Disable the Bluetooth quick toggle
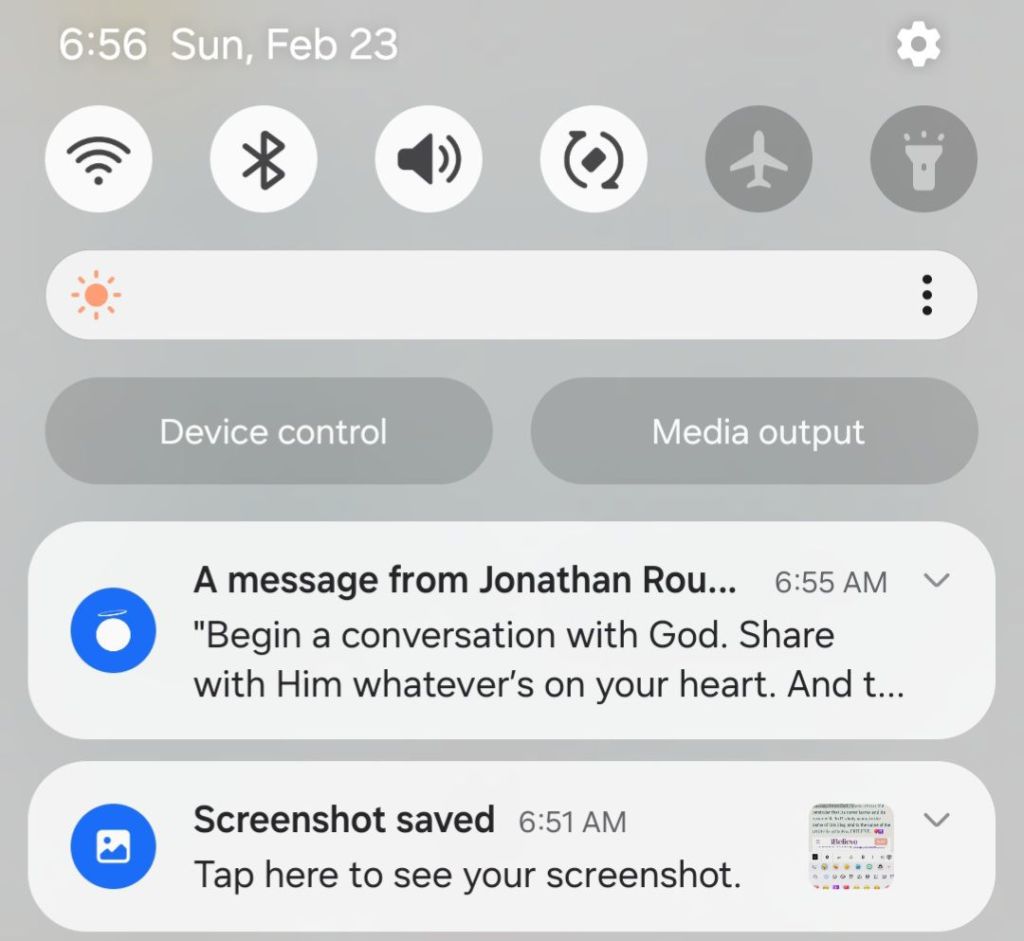 tap(263, 159)
